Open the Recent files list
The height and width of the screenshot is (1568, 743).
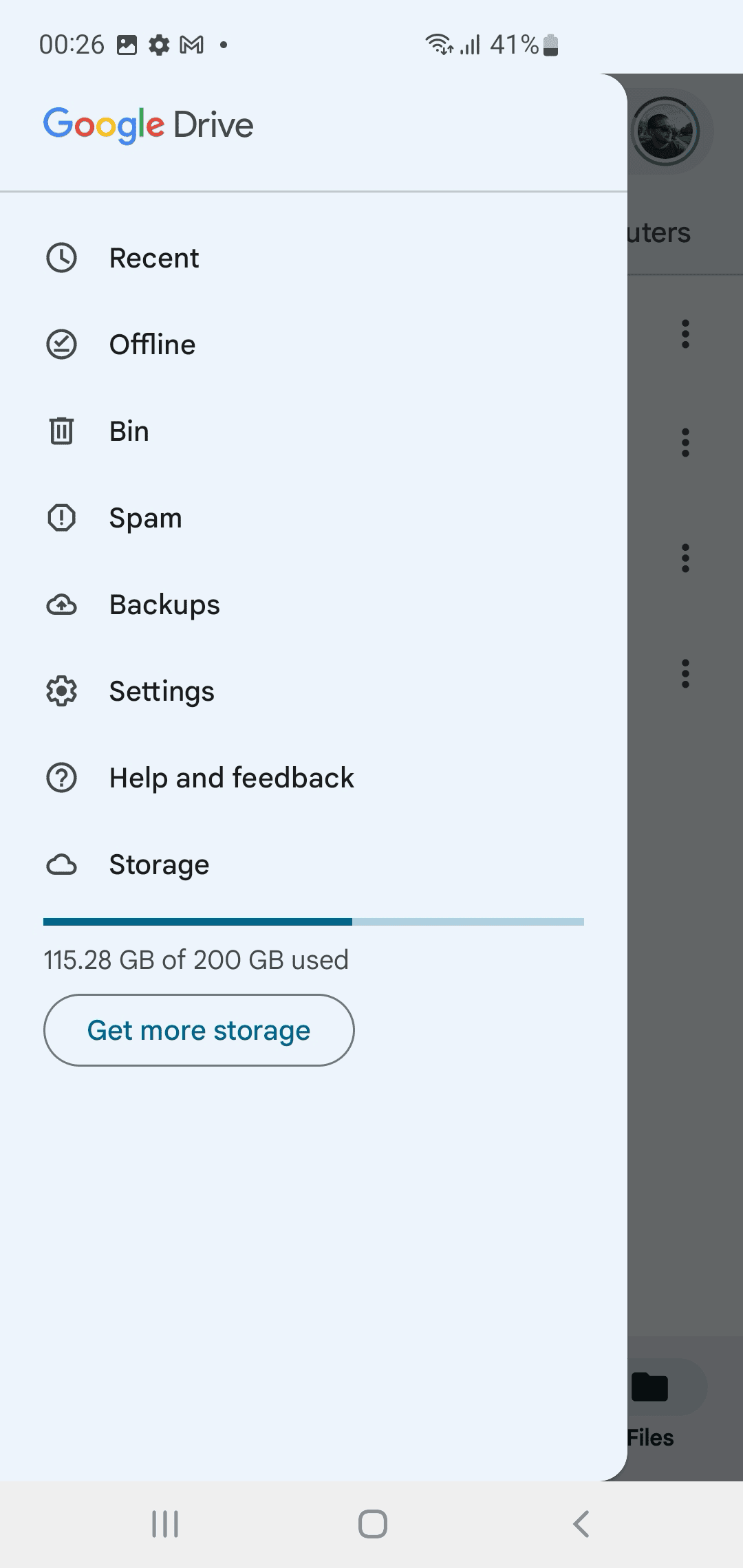click(x=313, y=258)
